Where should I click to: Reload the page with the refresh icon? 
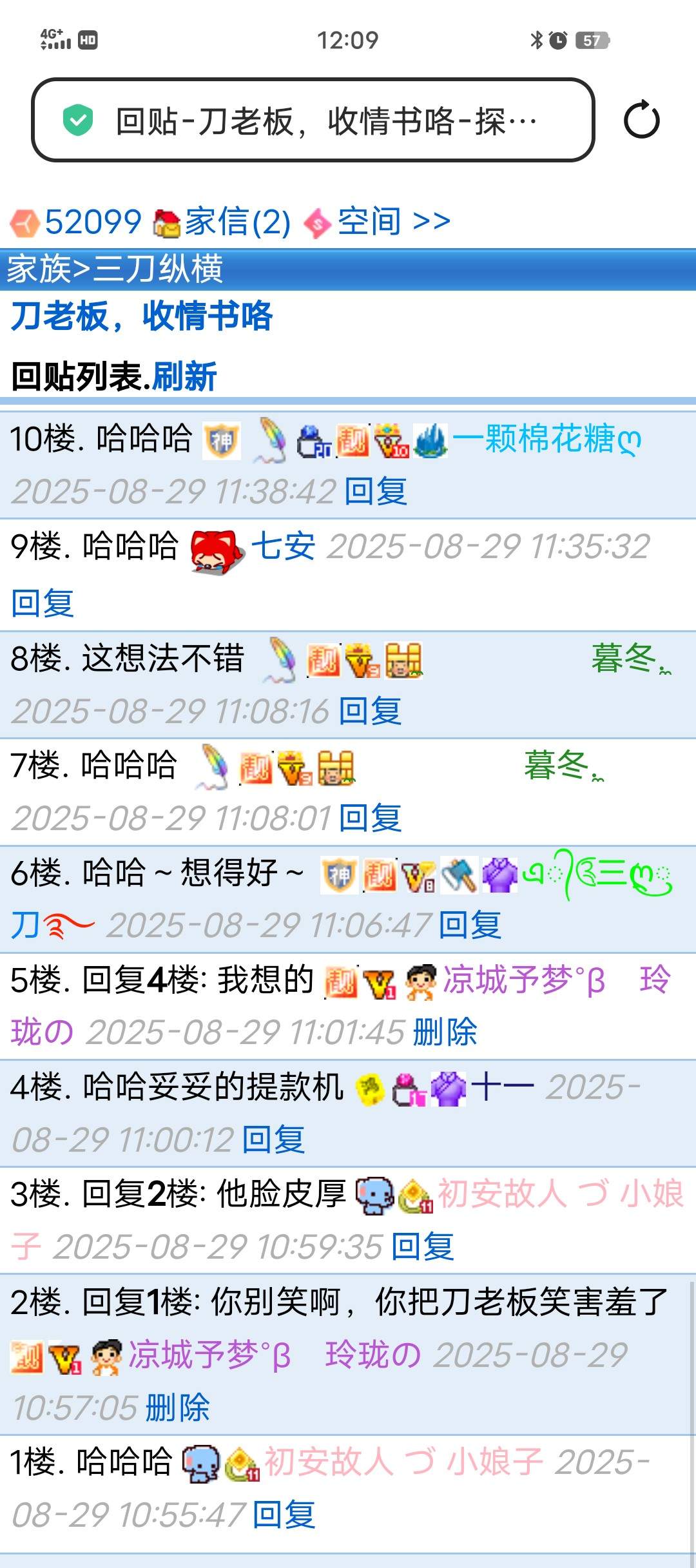(x=641, y=120)
